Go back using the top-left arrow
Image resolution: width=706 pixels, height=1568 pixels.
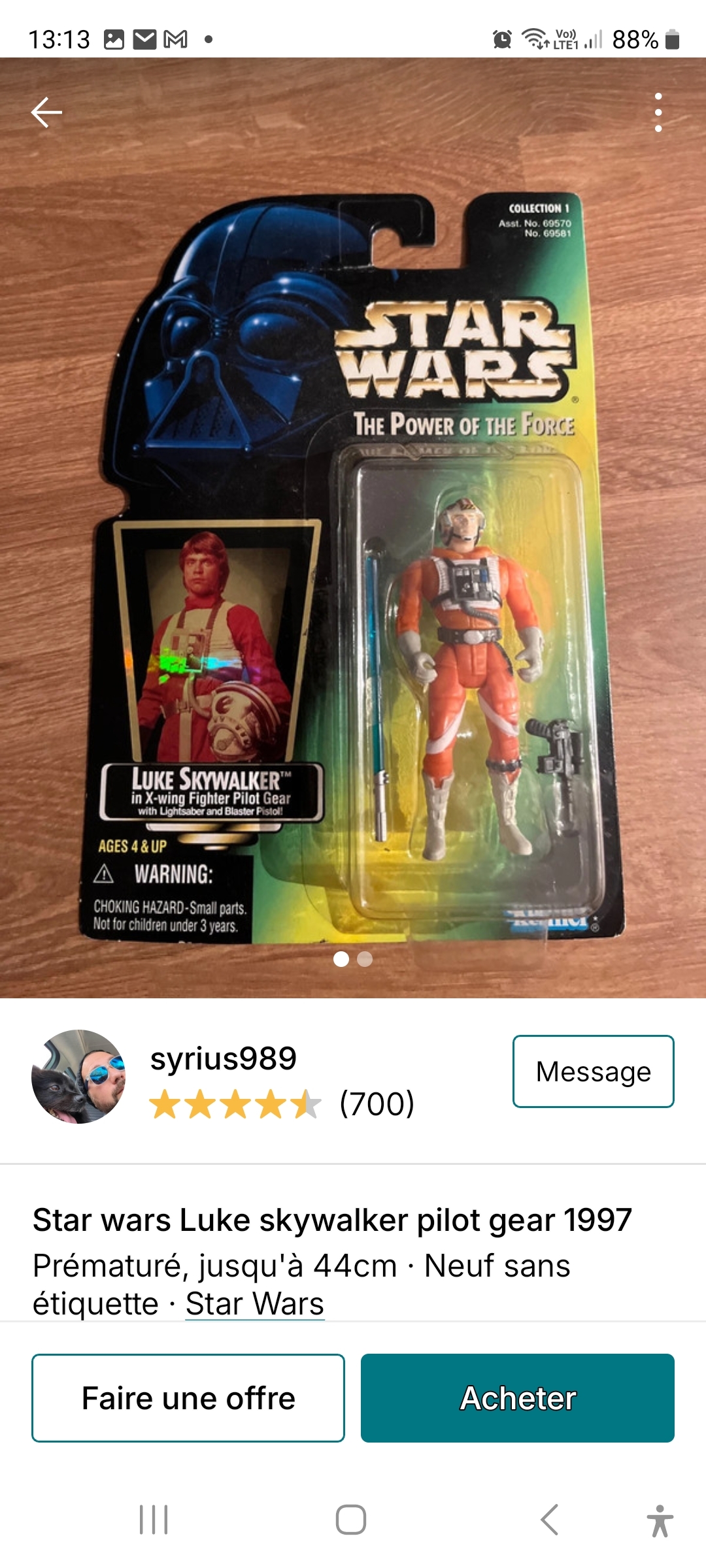coord(46,112)
